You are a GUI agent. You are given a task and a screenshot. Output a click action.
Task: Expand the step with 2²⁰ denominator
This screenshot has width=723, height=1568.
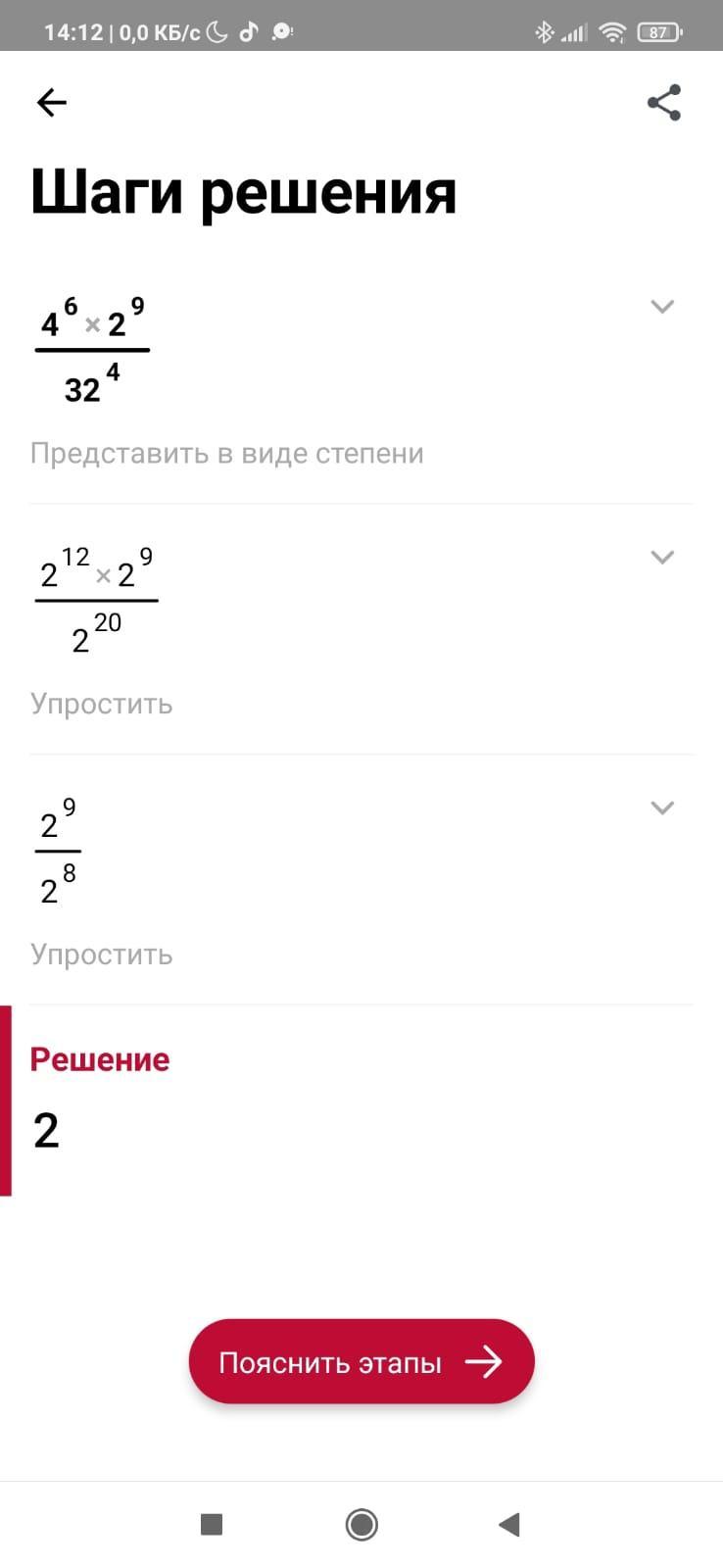coord(662,558)
